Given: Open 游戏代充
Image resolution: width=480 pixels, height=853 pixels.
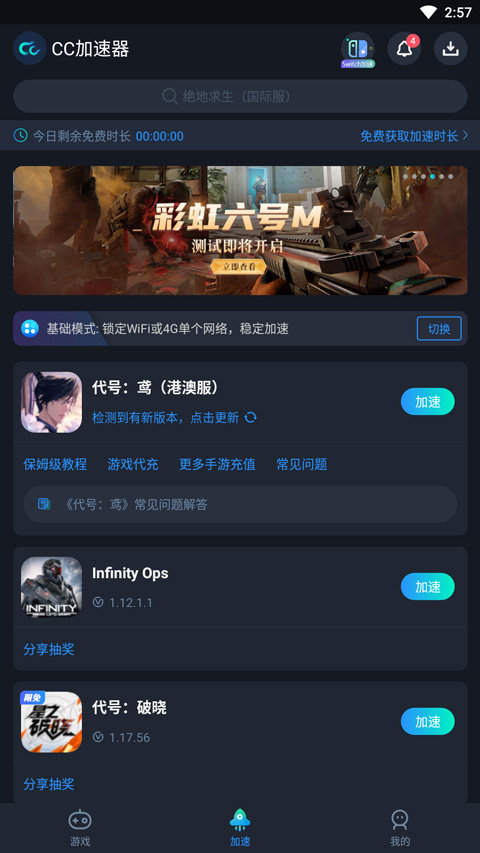Looking at the screenshot, I should coord(133,465).
